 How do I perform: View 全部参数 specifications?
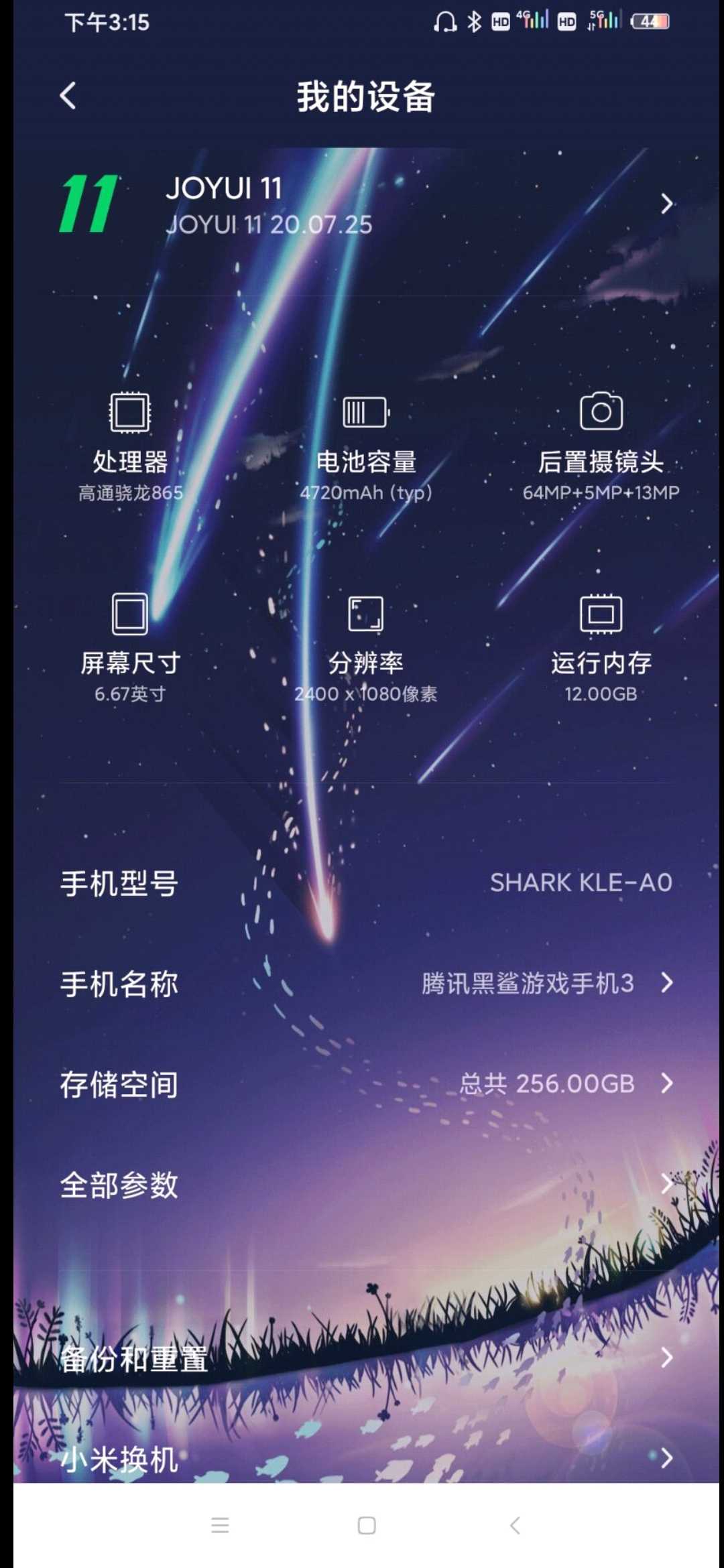tap(365, 1184)
